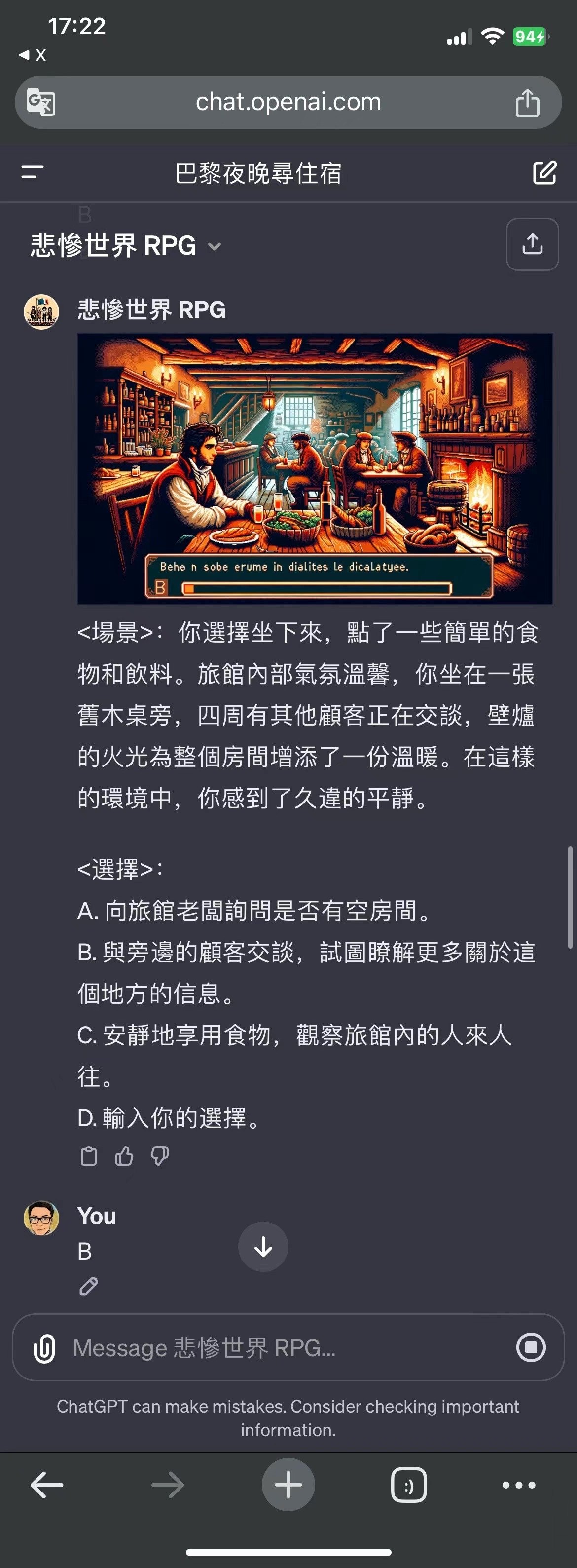Give thumbs up to the response

124,1155
